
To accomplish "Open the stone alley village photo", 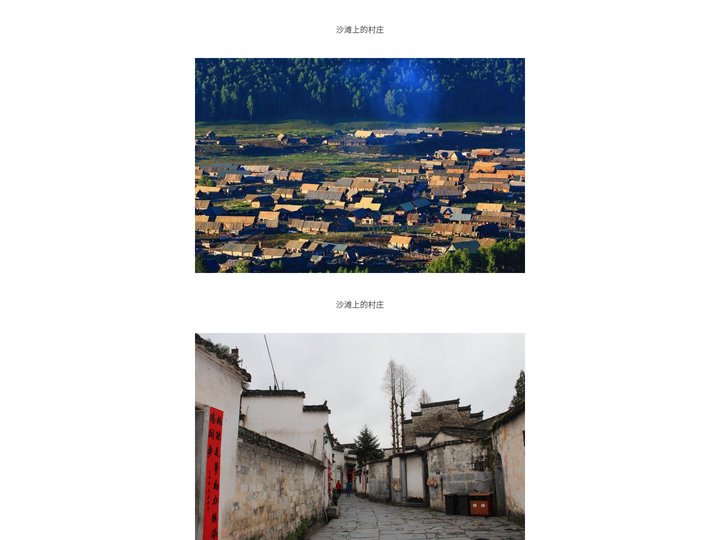I will click(359, 436).
